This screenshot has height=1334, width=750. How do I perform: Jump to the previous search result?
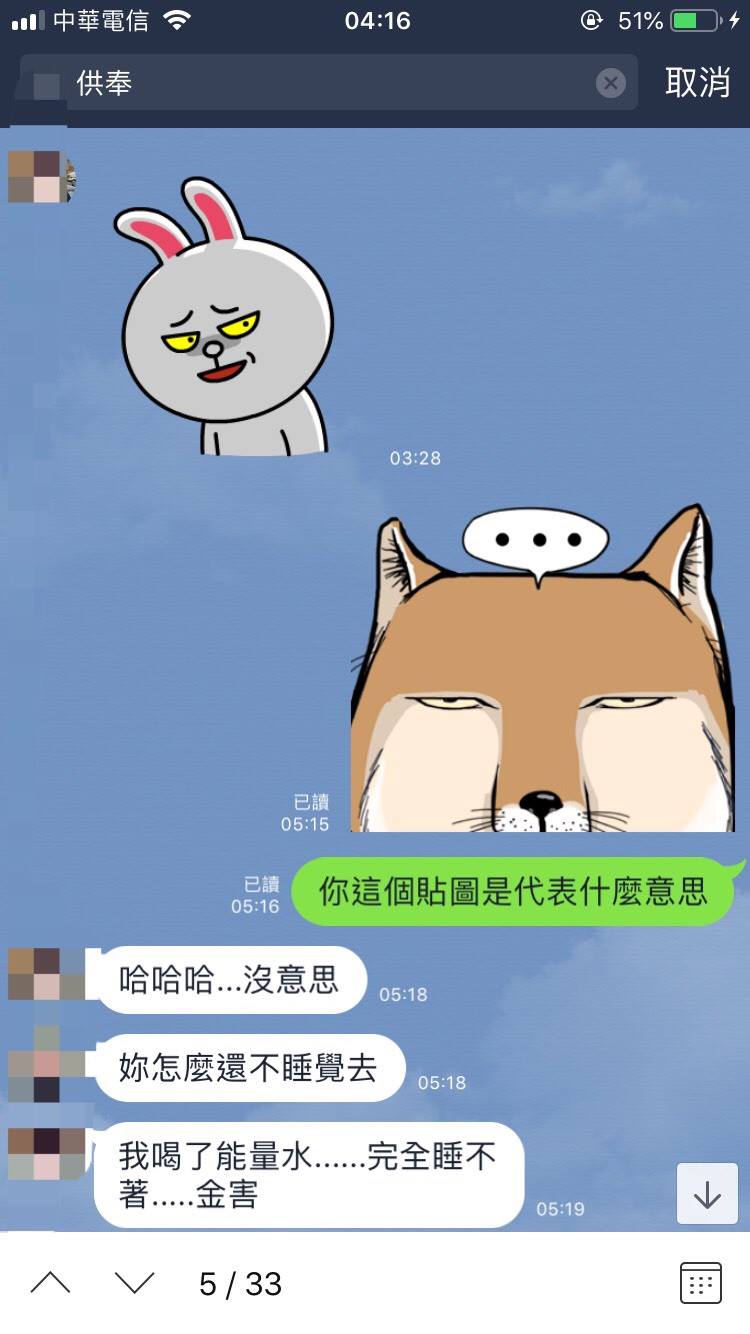pyautogui.click(x=50, y=1283)
